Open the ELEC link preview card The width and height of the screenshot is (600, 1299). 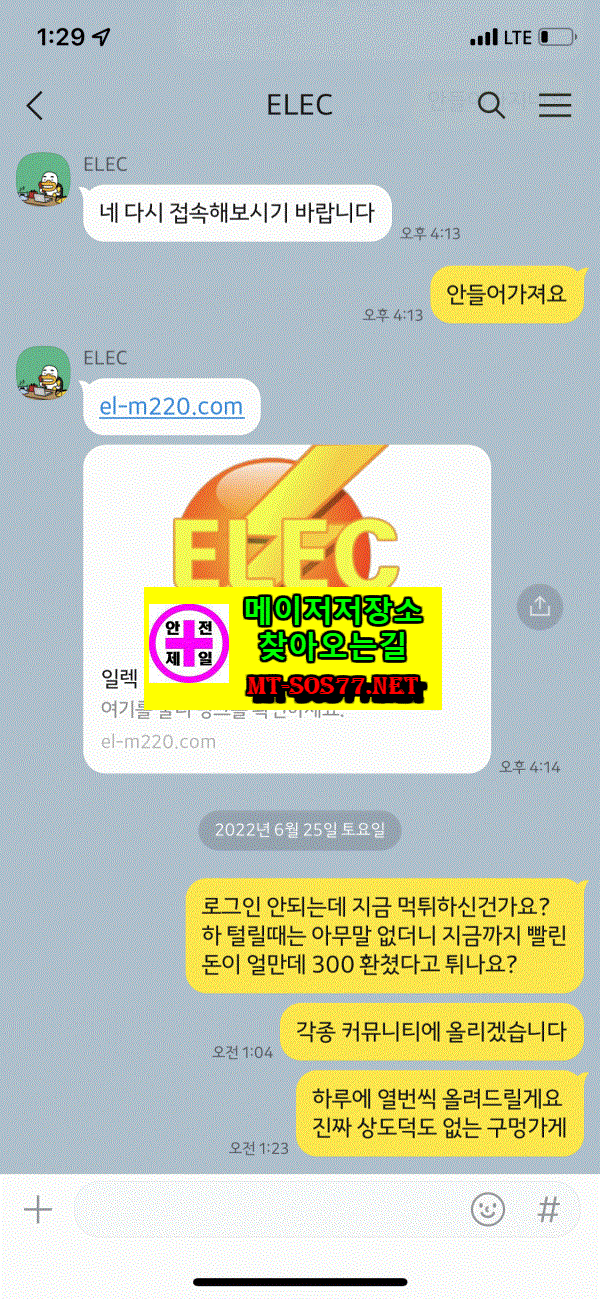click(287, 609)
